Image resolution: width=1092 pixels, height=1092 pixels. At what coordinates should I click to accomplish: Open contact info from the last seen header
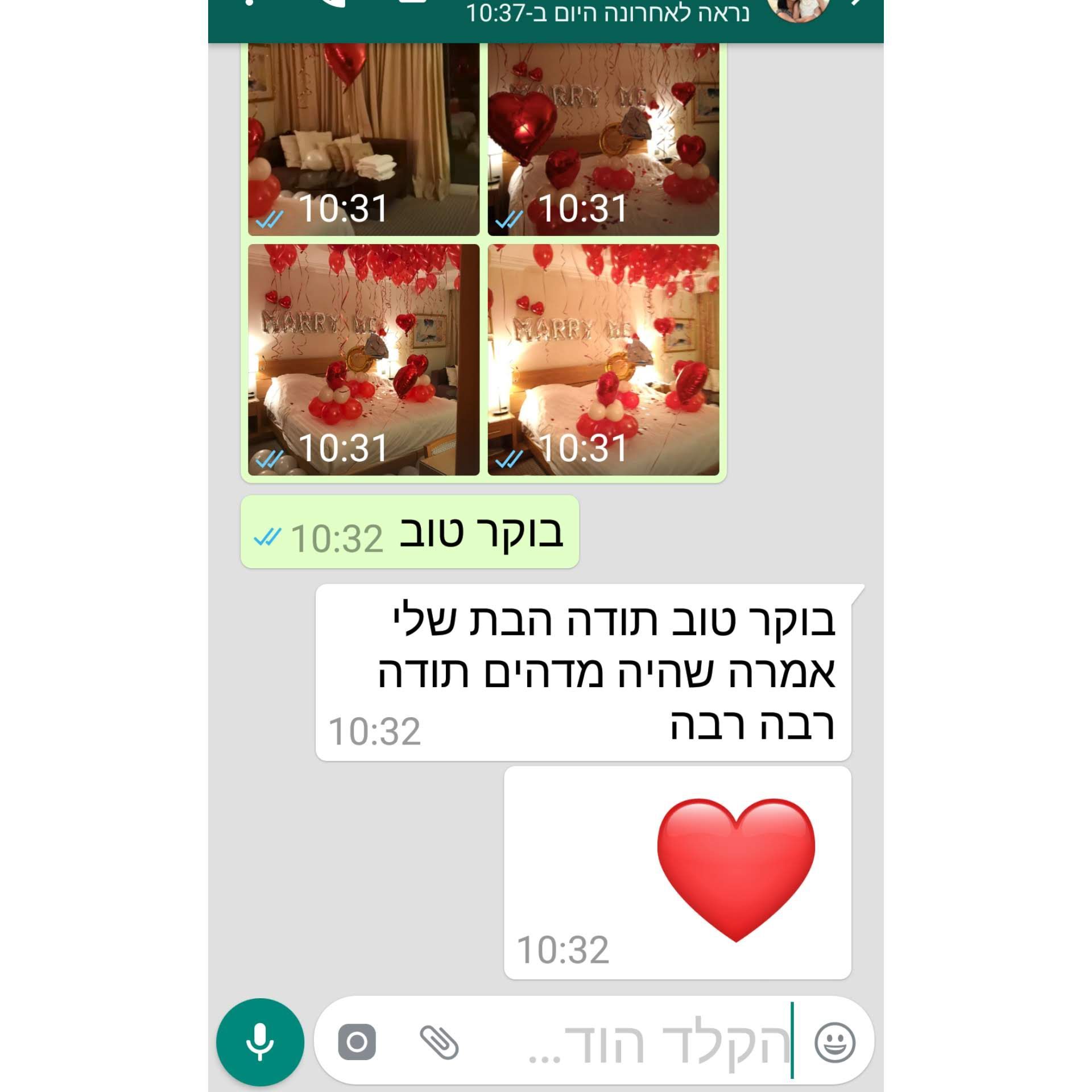coord(607,13)
